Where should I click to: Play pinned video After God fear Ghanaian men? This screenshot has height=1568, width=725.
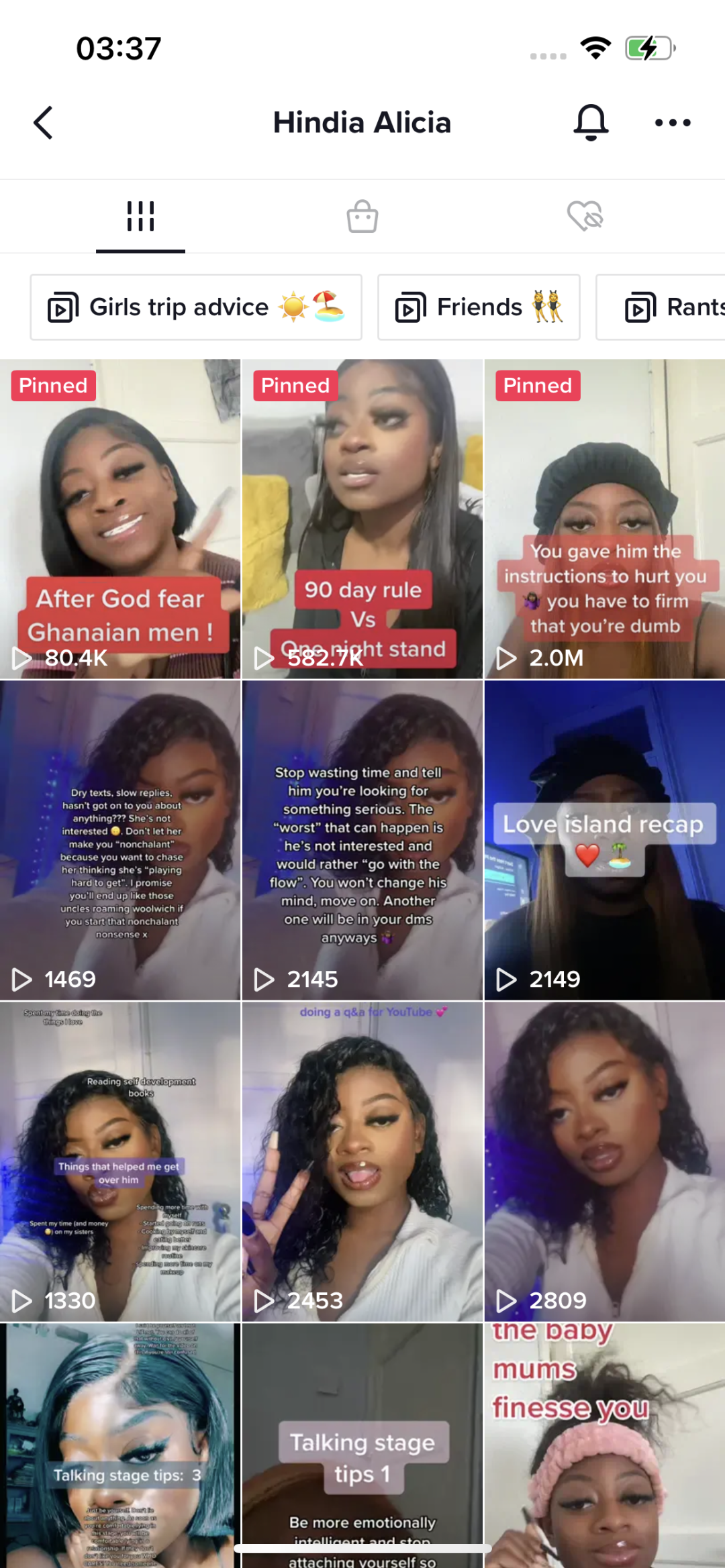[120, 519]
